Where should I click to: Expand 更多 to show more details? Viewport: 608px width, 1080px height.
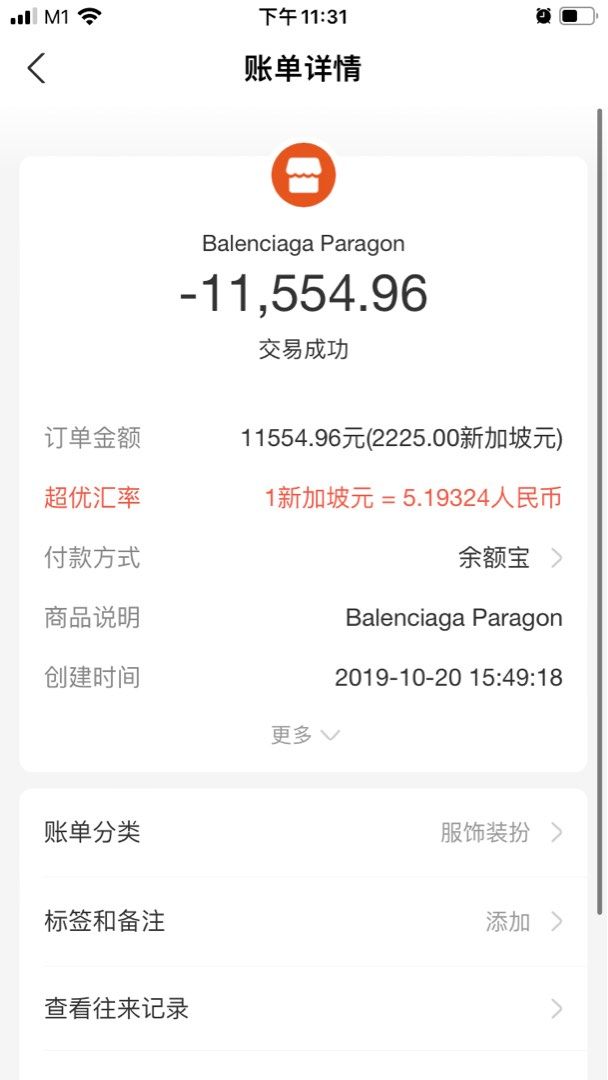pyautogui.click(x=304, y=734)
